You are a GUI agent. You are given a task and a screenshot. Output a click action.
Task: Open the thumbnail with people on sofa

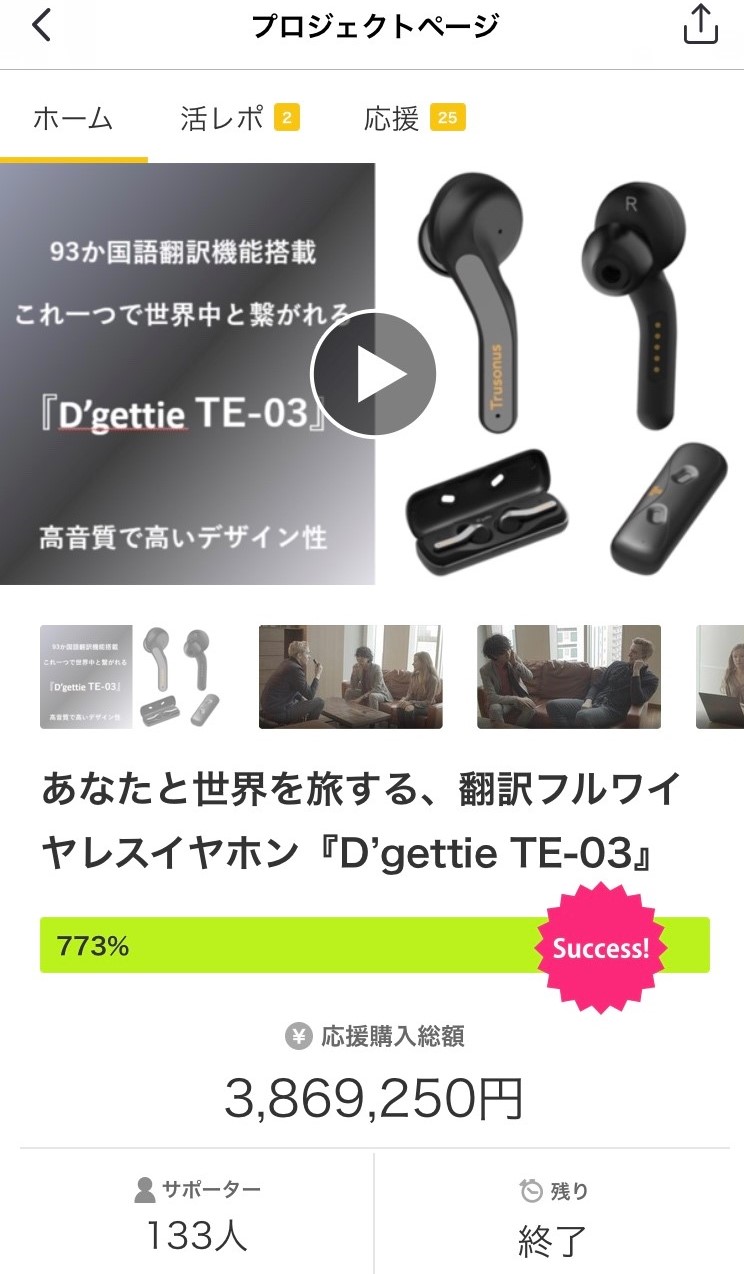pyautogui.click(x=568, y=677)
